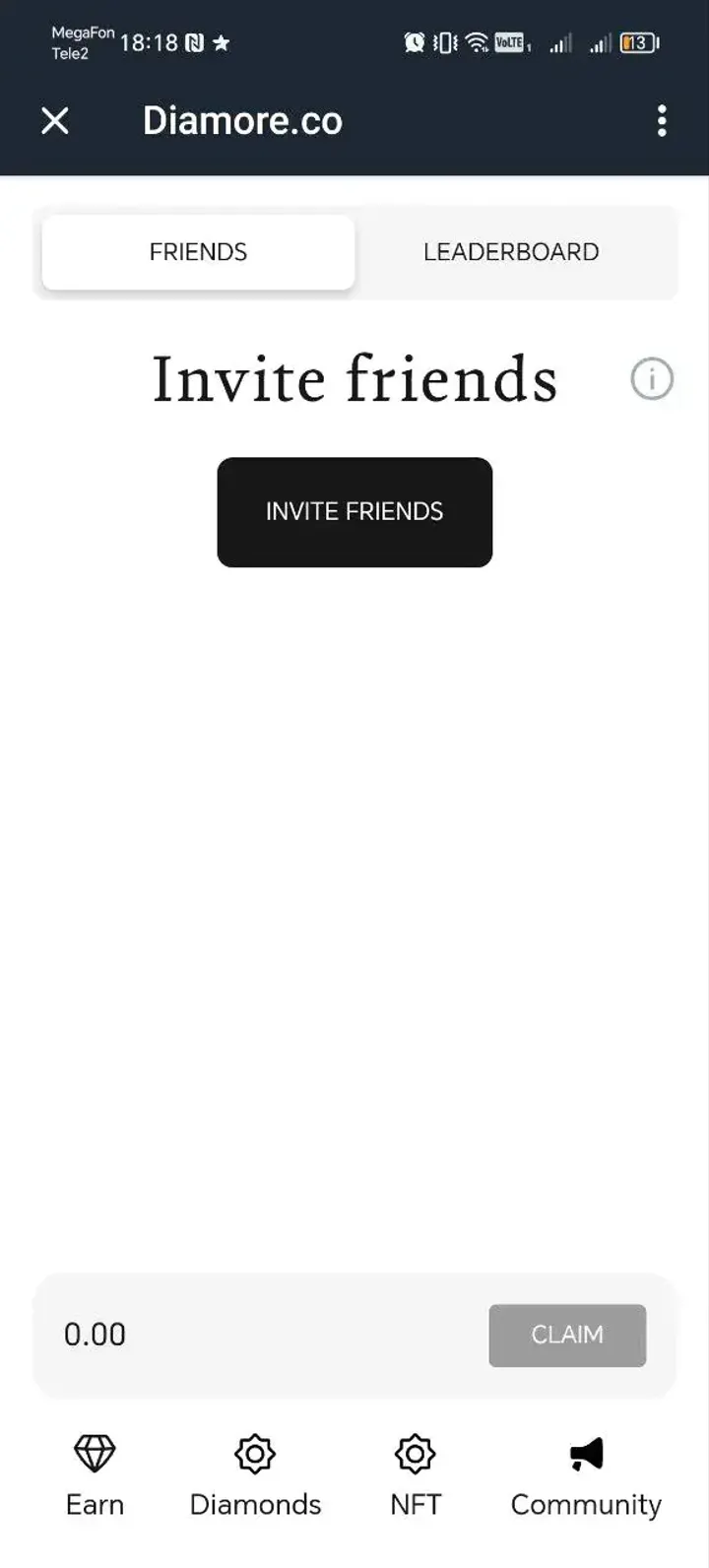Select the Earn diamond icon
The height and width of the screenshot is (1568, 709).
click(95, 1454)
